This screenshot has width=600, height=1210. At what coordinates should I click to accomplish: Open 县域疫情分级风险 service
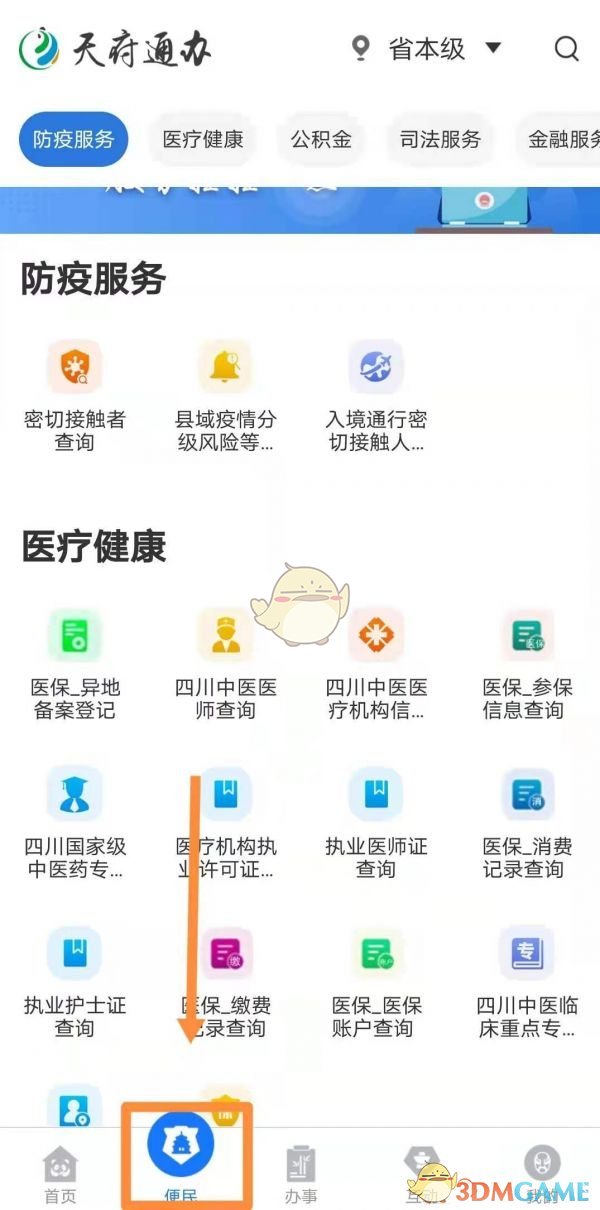(x=225, y=395)
